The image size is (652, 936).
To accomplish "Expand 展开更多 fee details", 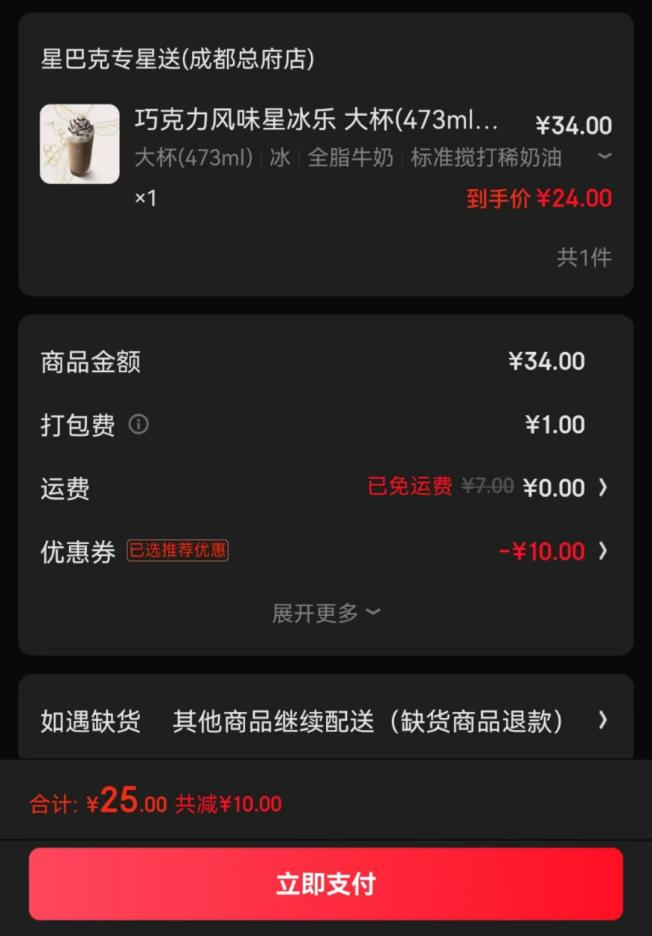I will 326,613.
